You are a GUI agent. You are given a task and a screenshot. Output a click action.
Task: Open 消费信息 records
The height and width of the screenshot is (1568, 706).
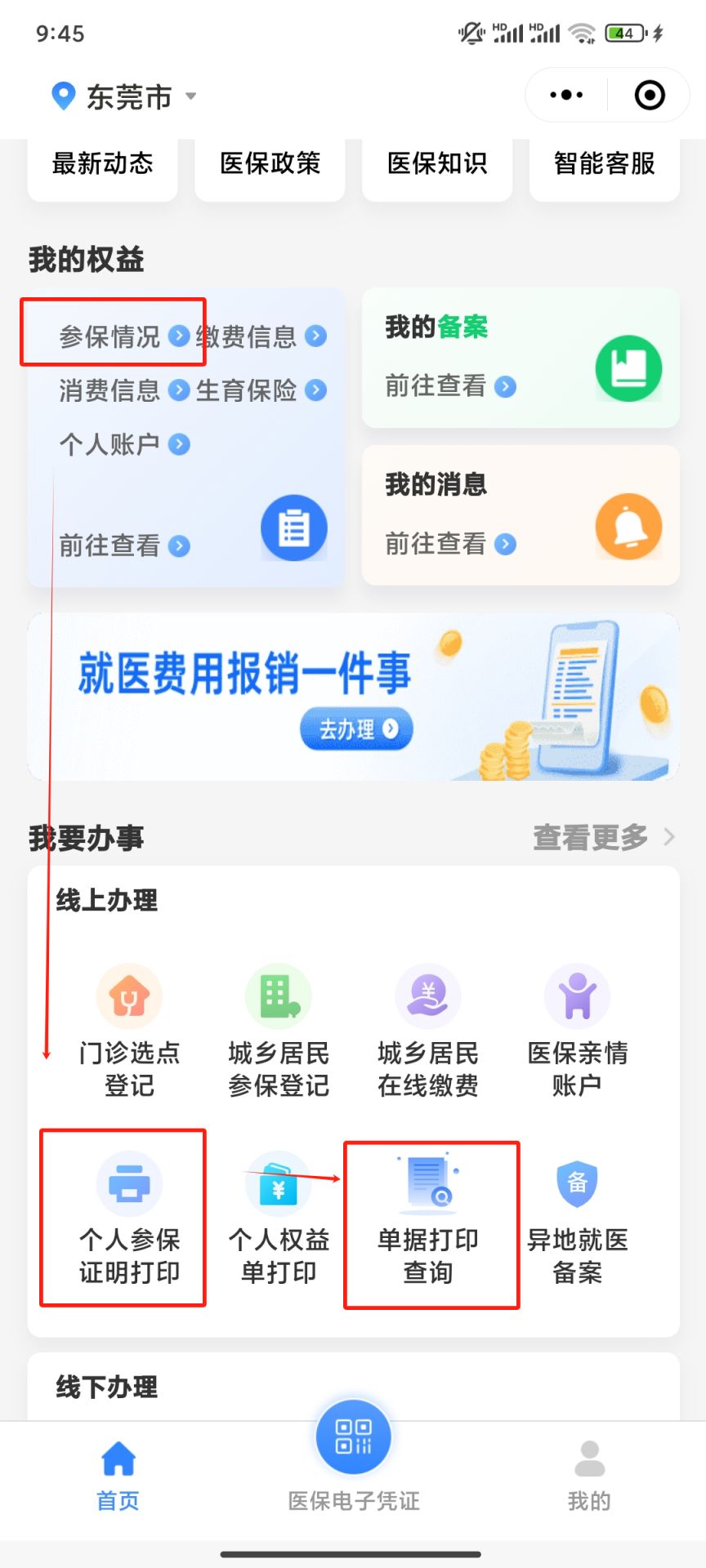click(123, 390)
